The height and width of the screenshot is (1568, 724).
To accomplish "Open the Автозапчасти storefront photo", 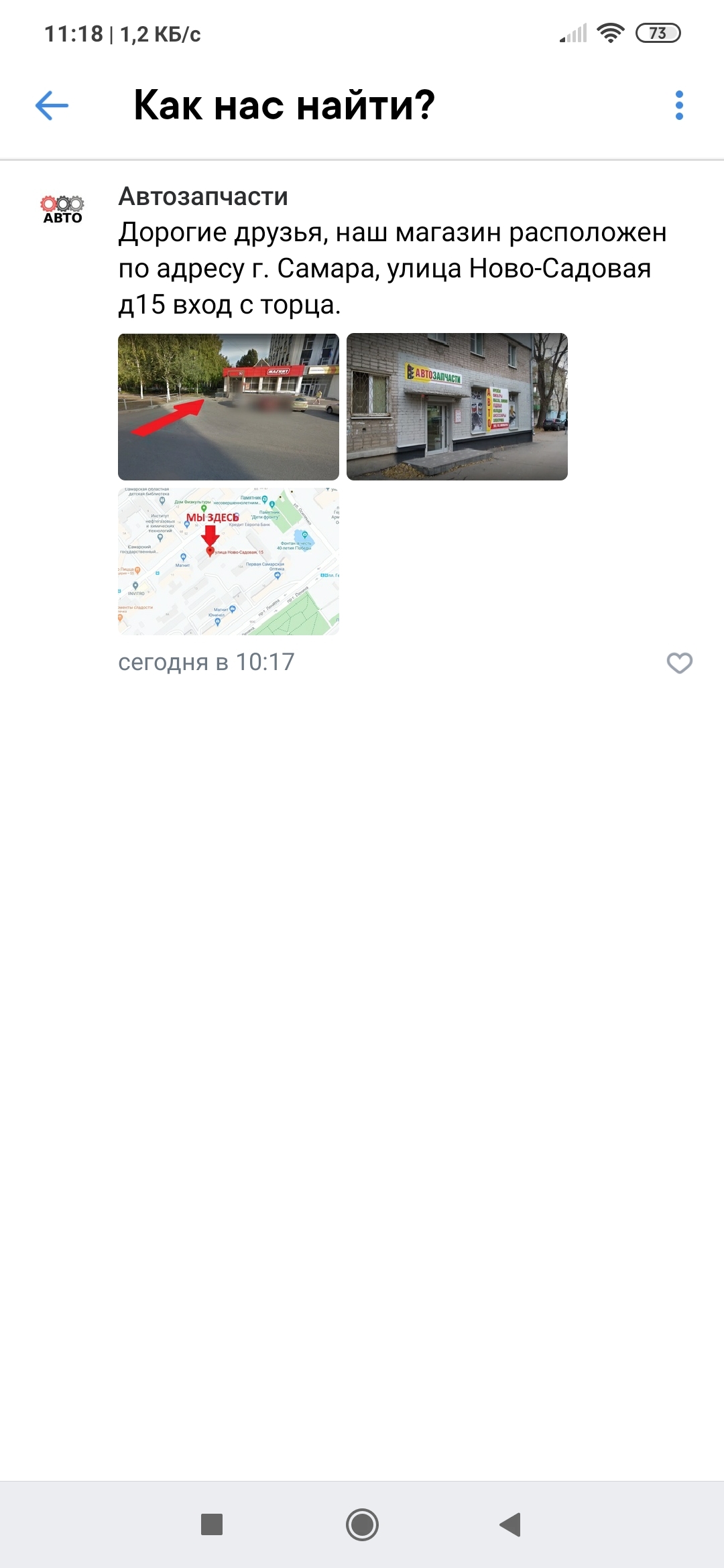I will [457, 407].
